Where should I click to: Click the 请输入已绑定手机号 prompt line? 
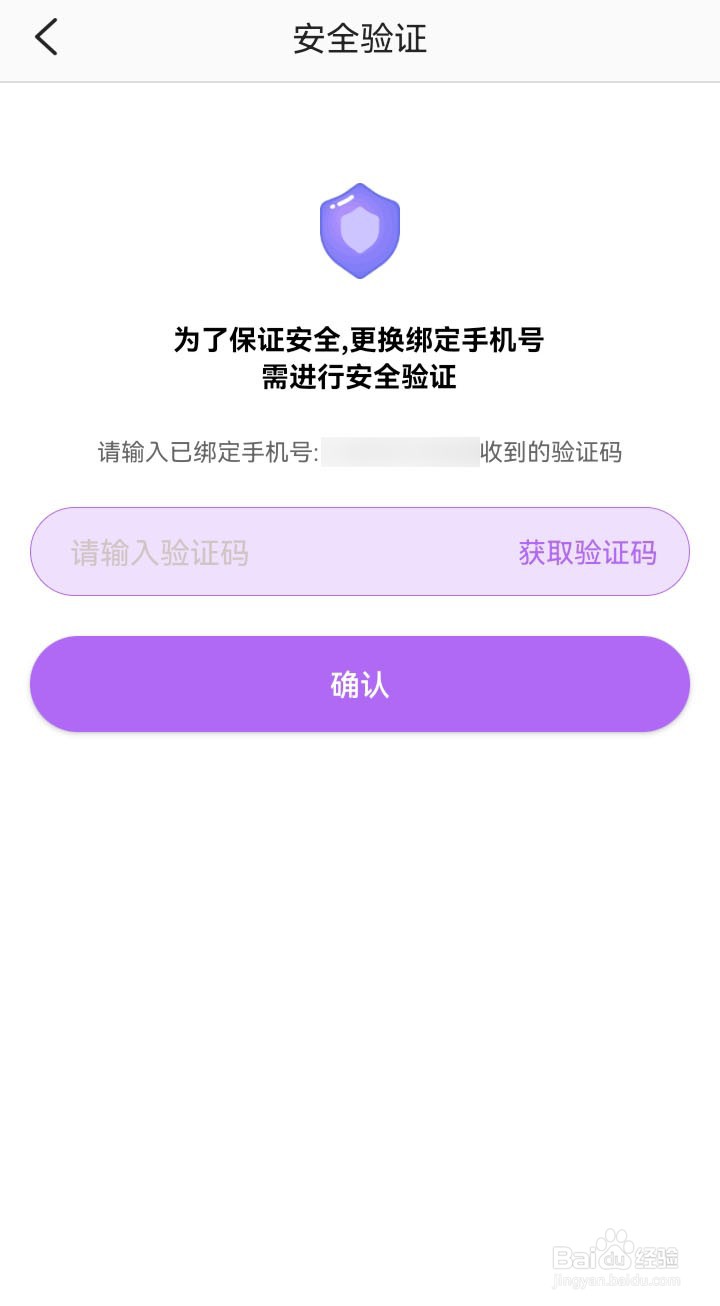(x=210, y=452)
